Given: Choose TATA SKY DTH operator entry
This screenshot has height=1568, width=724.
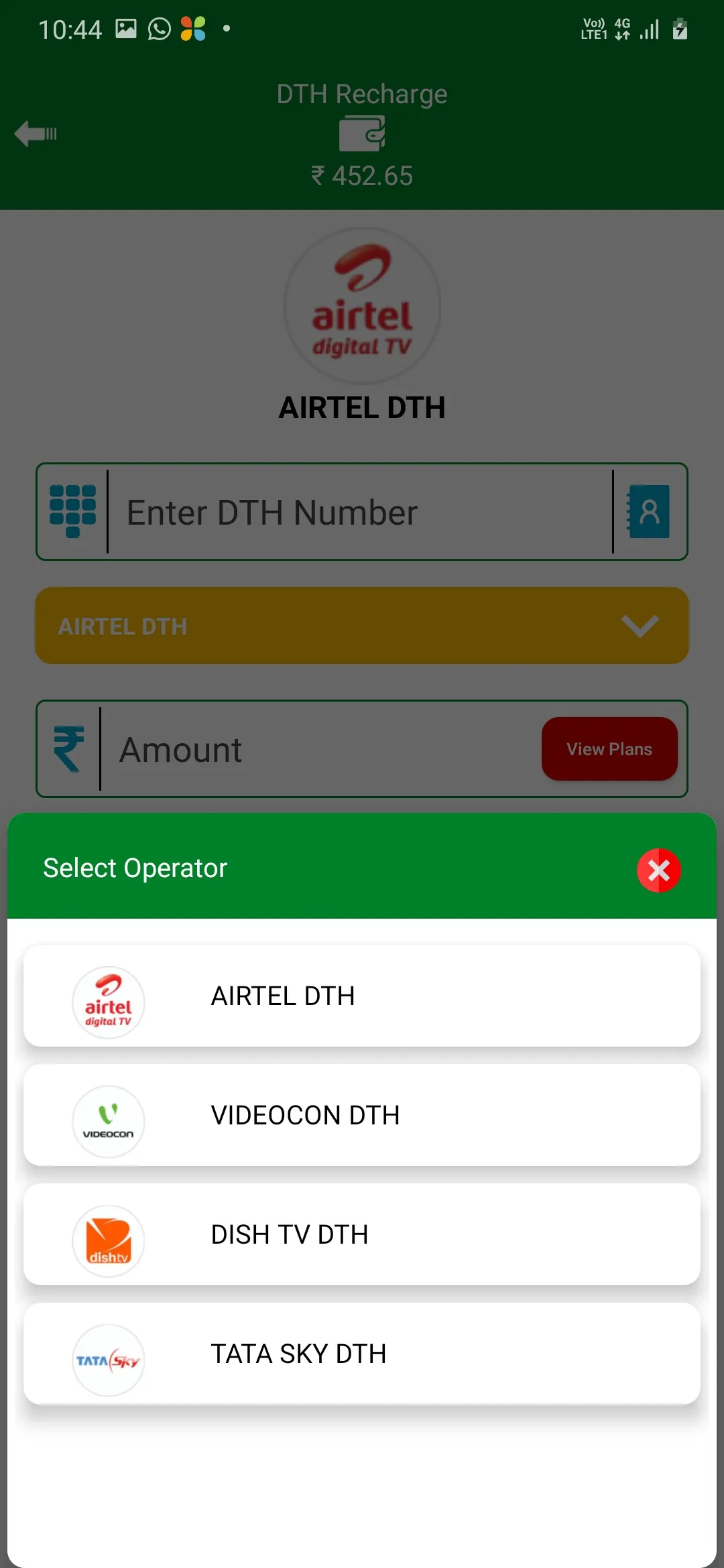Looking at the screenshot, I should click(362, 1354).
